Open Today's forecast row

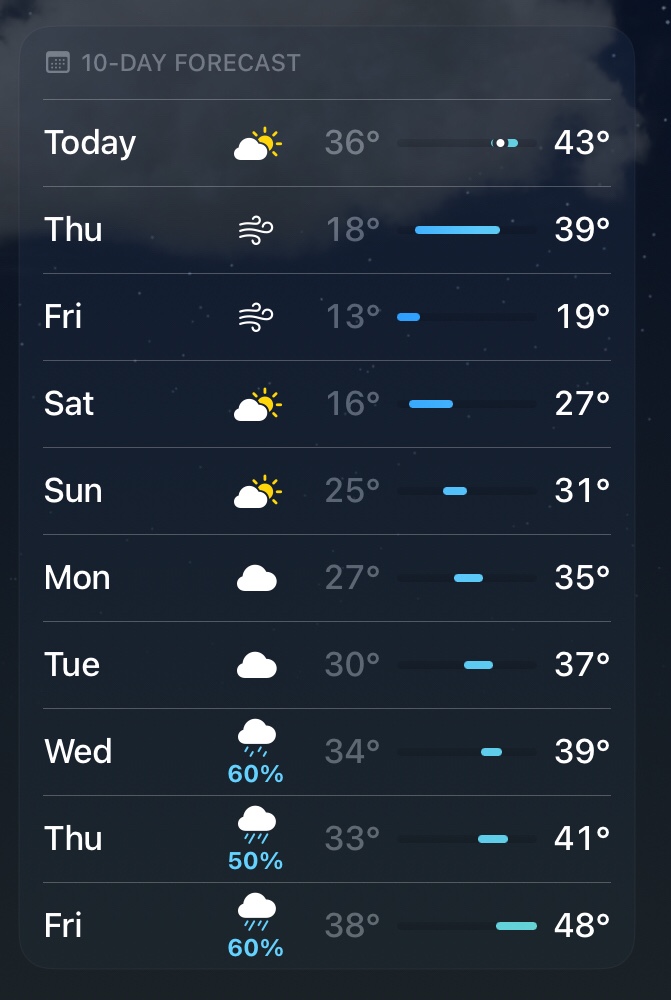click(326, 143)
